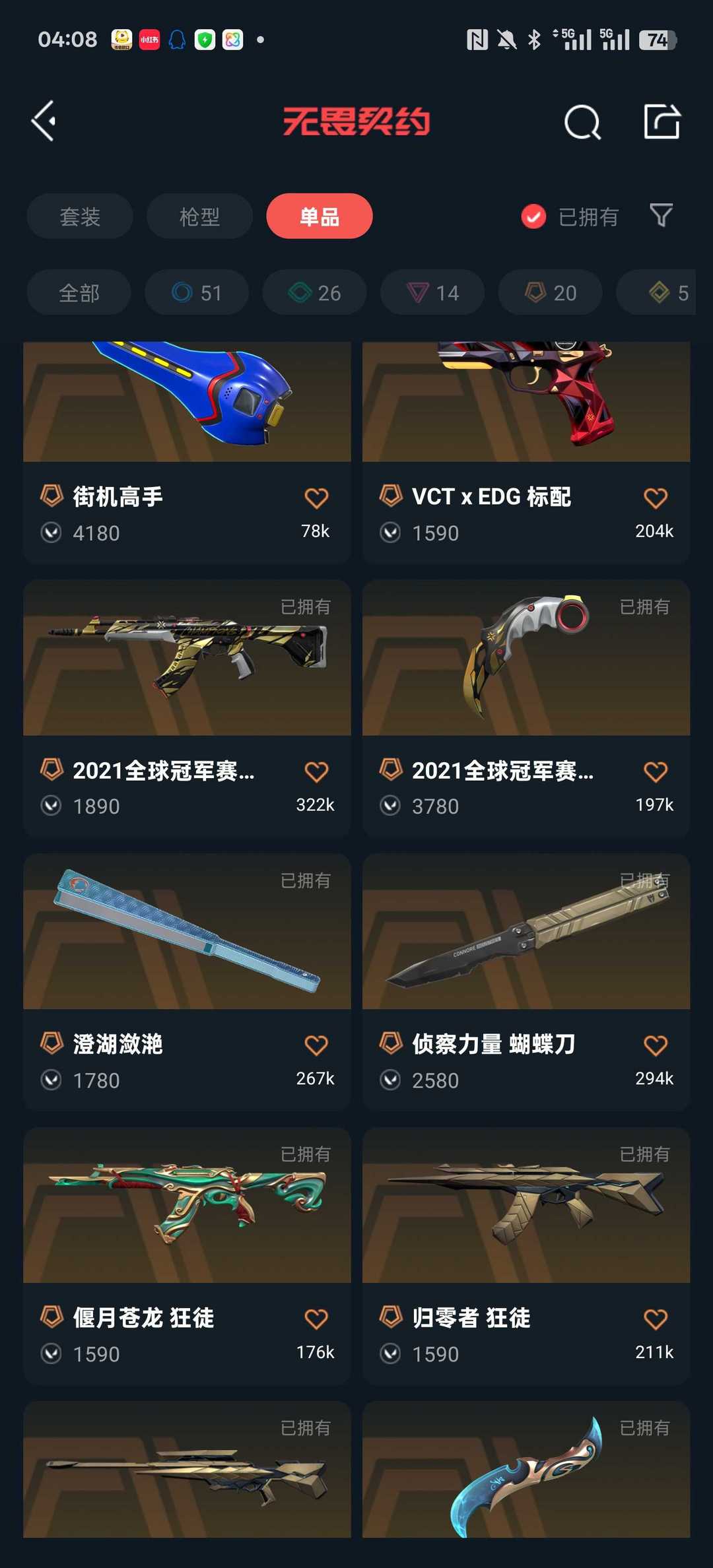Switch to the 枪型 tab
Viewport: 713px width, 1568px height.
point(199,216)
